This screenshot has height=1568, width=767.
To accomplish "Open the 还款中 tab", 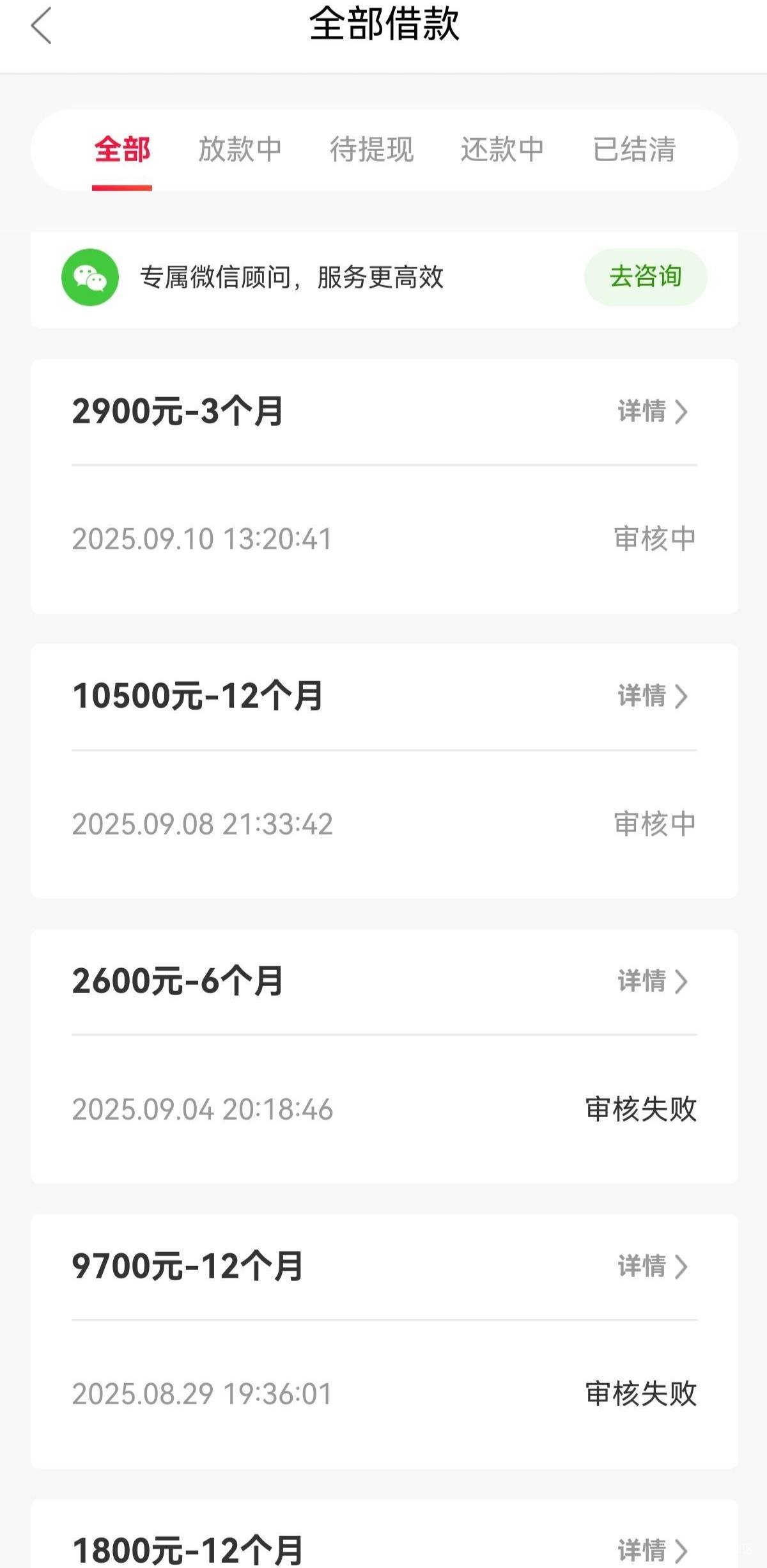I will tap(502, 150).
